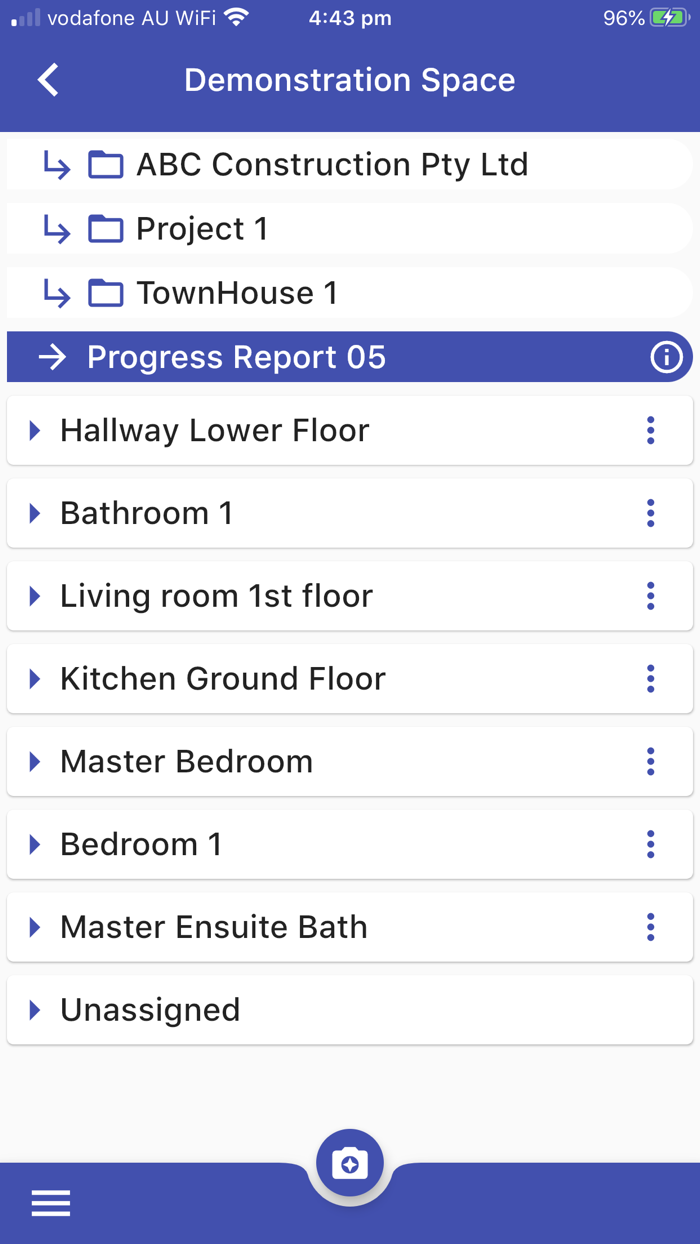The image size is (700, 1244).
Task: Open options menu for Kitchen Ground Floor
Action: coord(650,680)
